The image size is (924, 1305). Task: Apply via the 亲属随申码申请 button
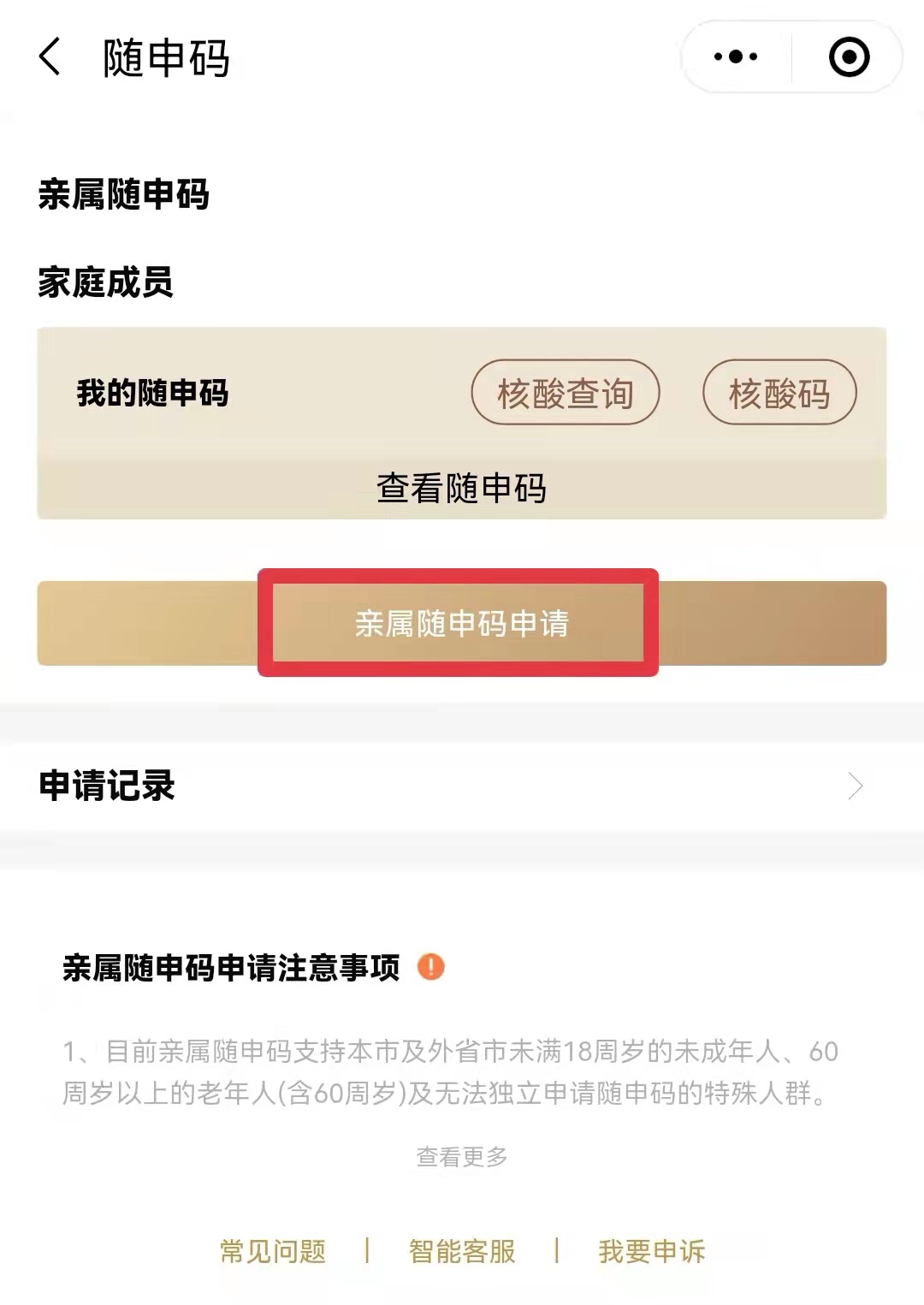pos(461,623)
